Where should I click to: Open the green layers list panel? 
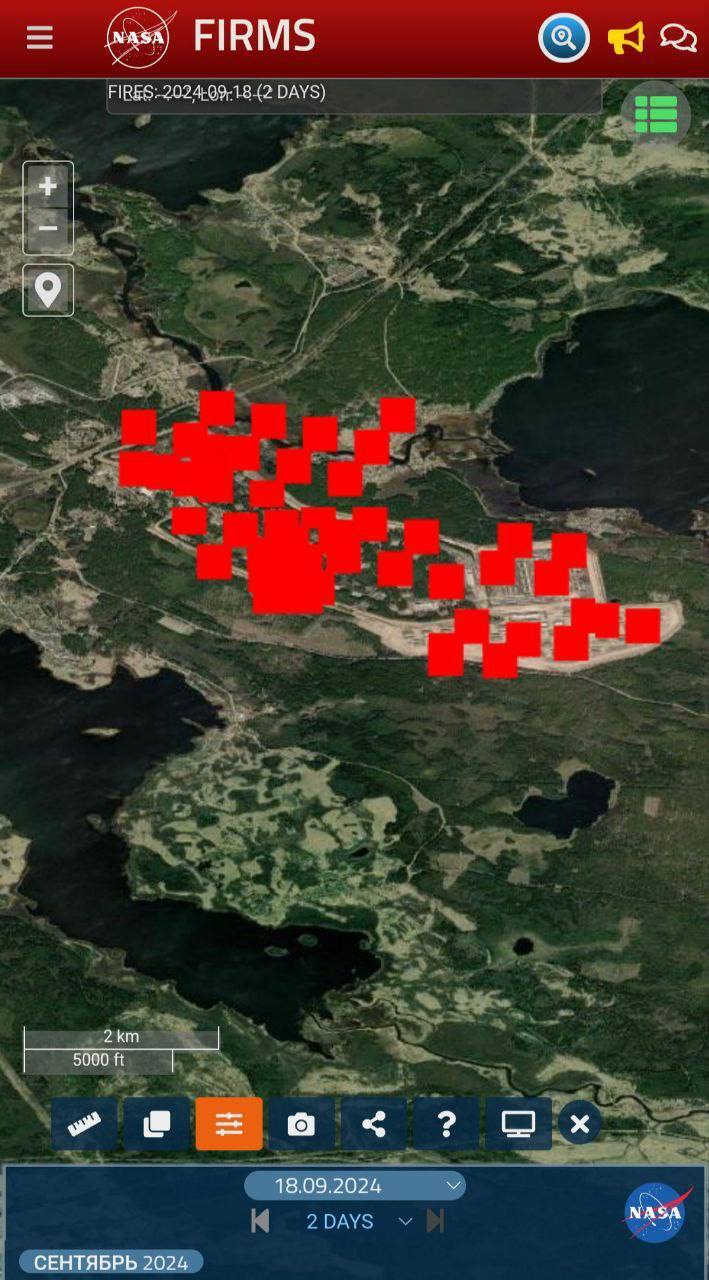656,114
